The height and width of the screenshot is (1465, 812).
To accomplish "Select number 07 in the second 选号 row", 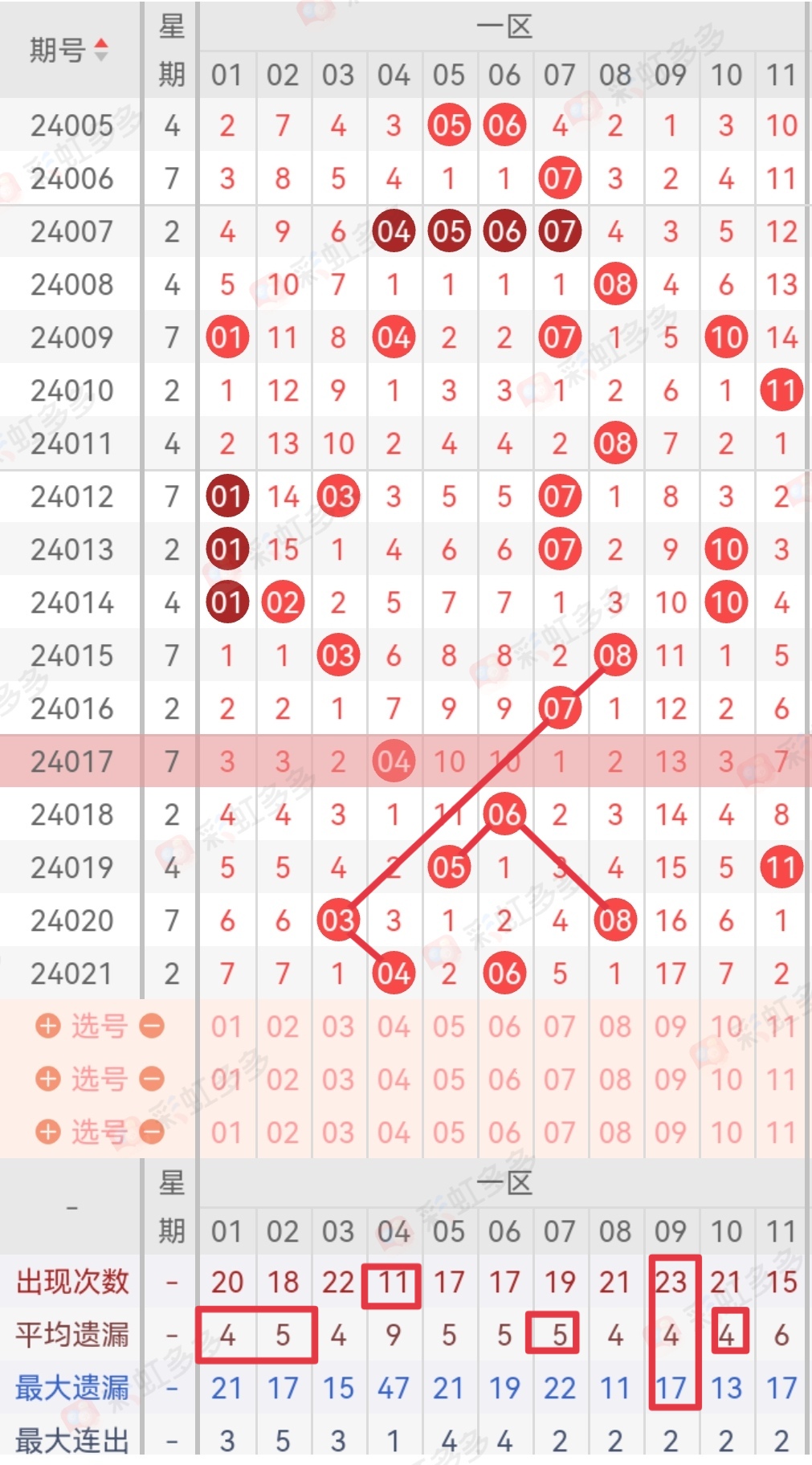I will (560, 1079).
